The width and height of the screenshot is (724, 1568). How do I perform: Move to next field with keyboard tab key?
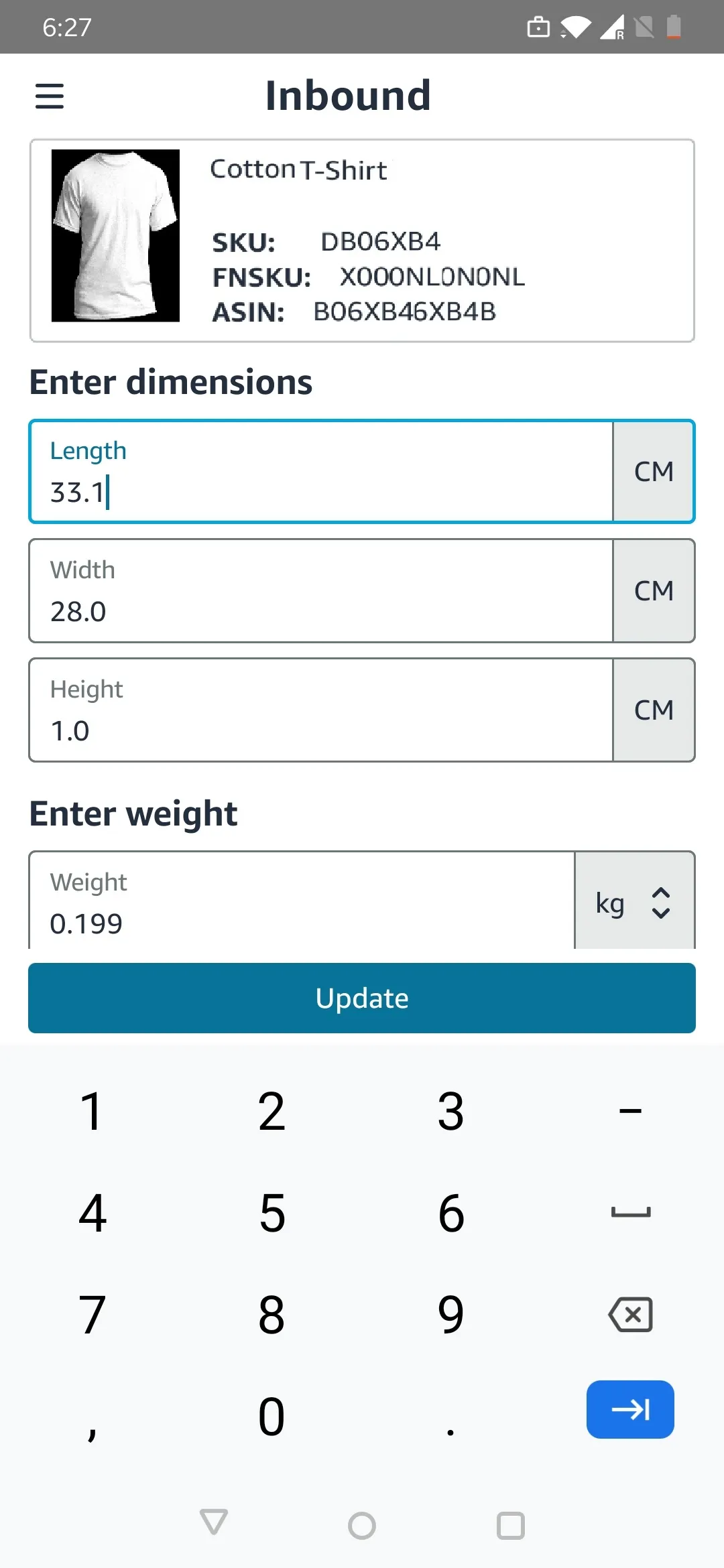(630, 1409)
